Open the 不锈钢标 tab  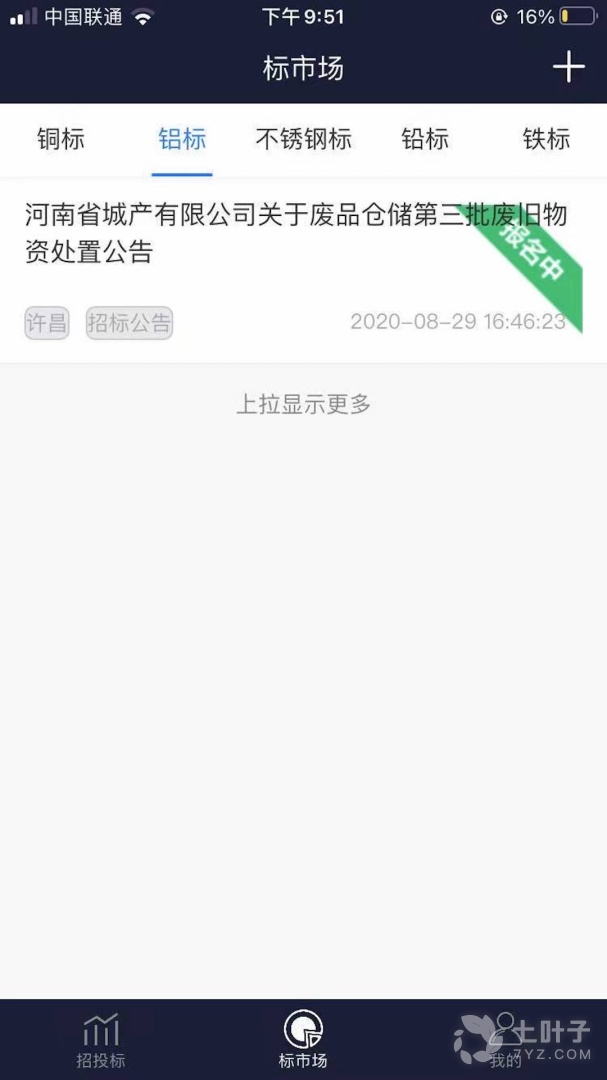click(x=304, y=139)
